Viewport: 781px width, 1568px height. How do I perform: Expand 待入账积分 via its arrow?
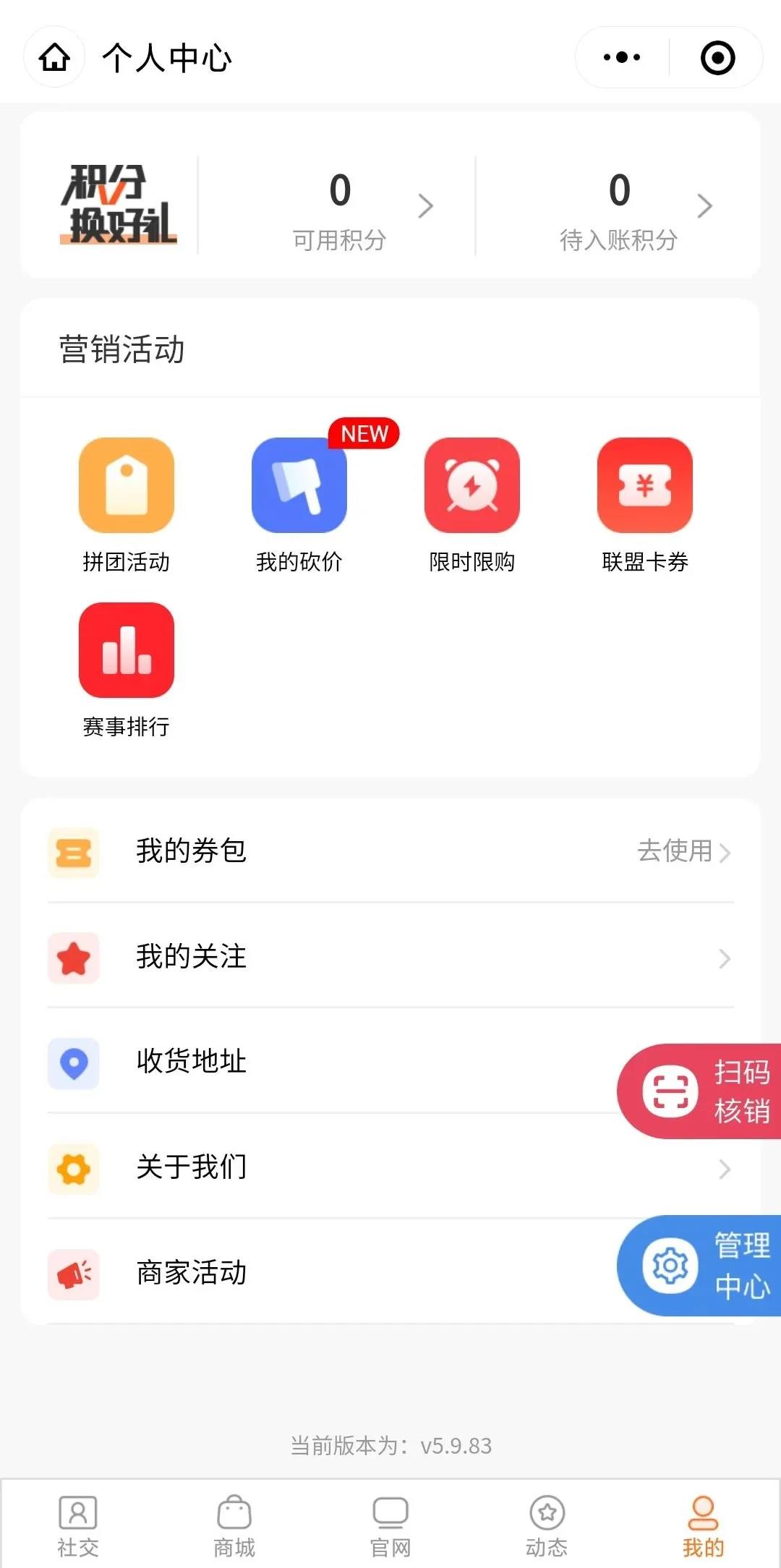(x=704, y=206)
